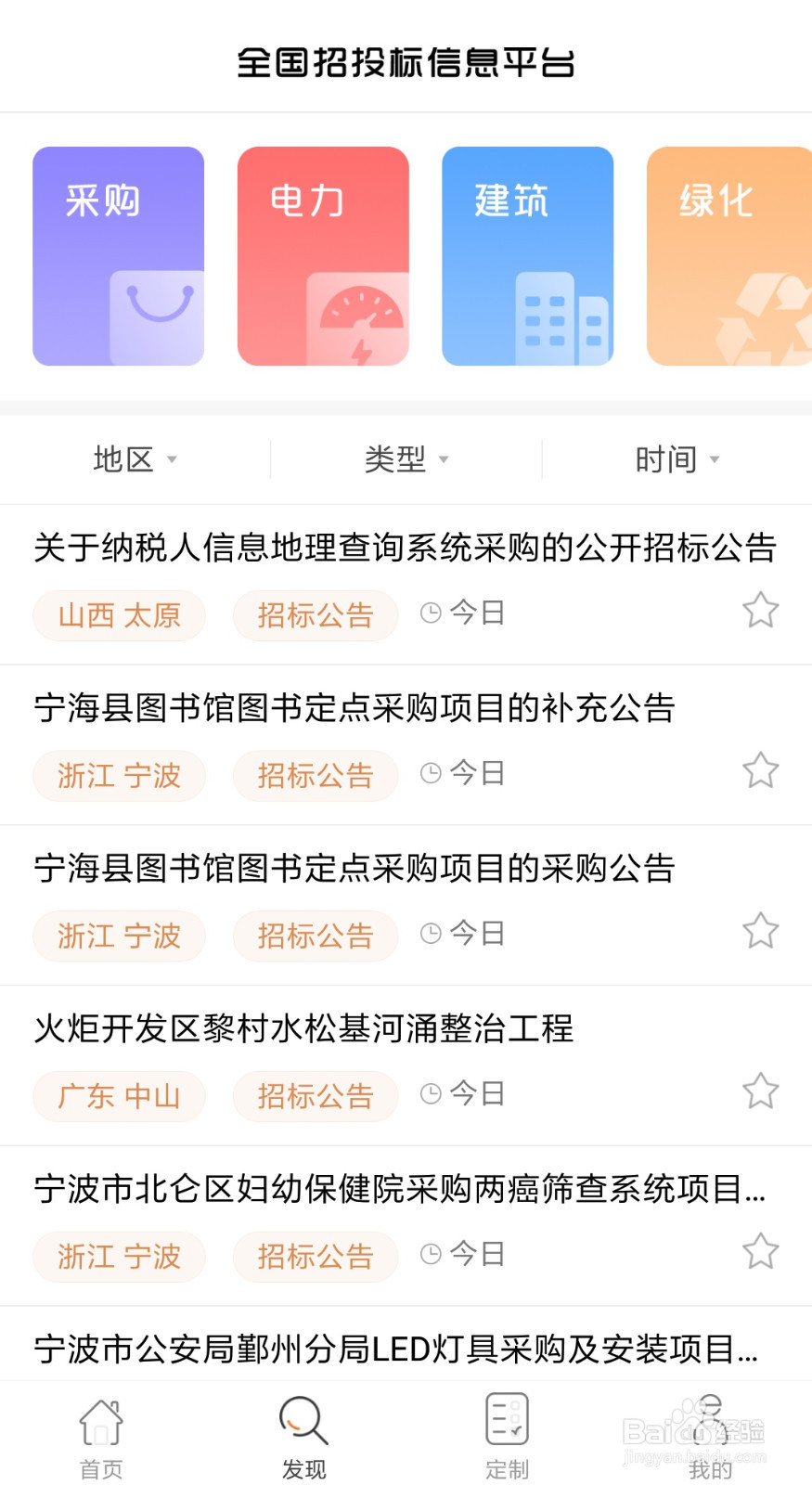Open 火炬开发区黎村水松基河涌整治工程 listing
This screenshot has width=812, height=1485.
point(303,1028)
